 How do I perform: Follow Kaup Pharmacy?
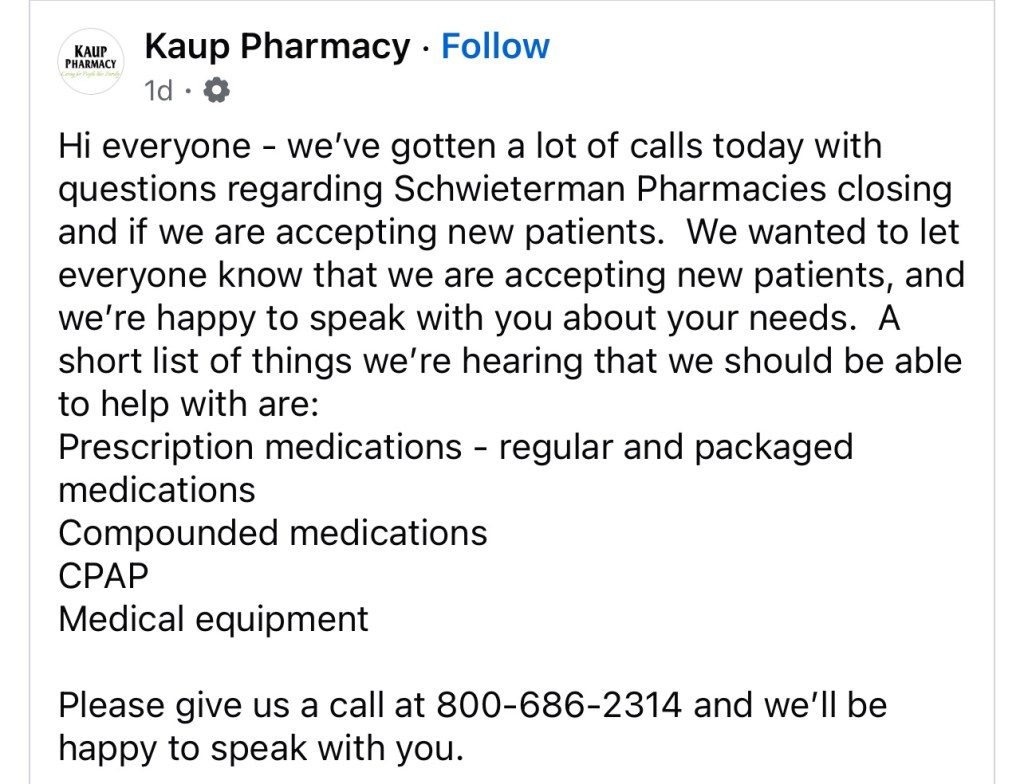495,47
